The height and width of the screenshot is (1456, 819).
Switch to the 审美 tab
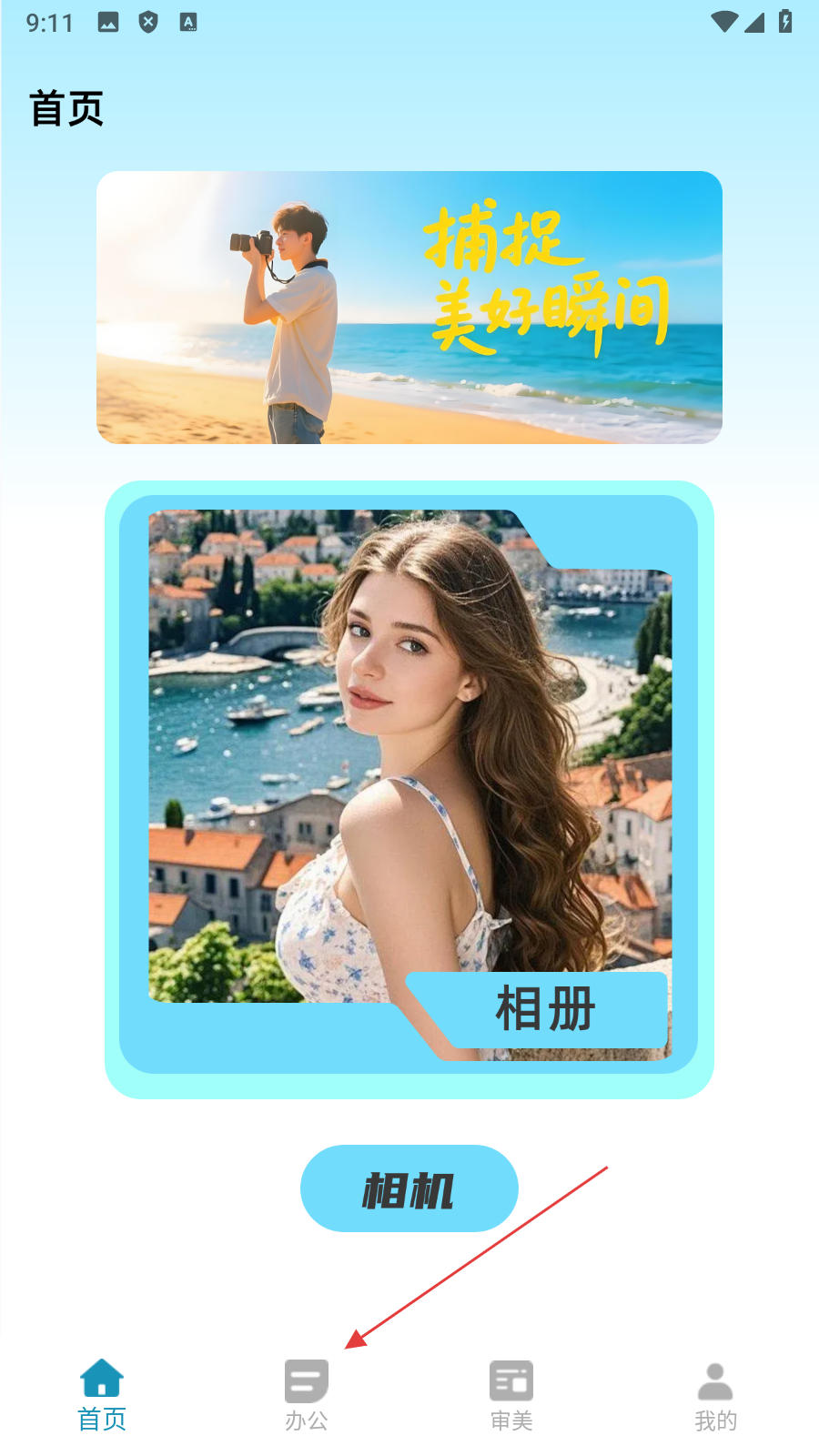tap(511, 1396)
